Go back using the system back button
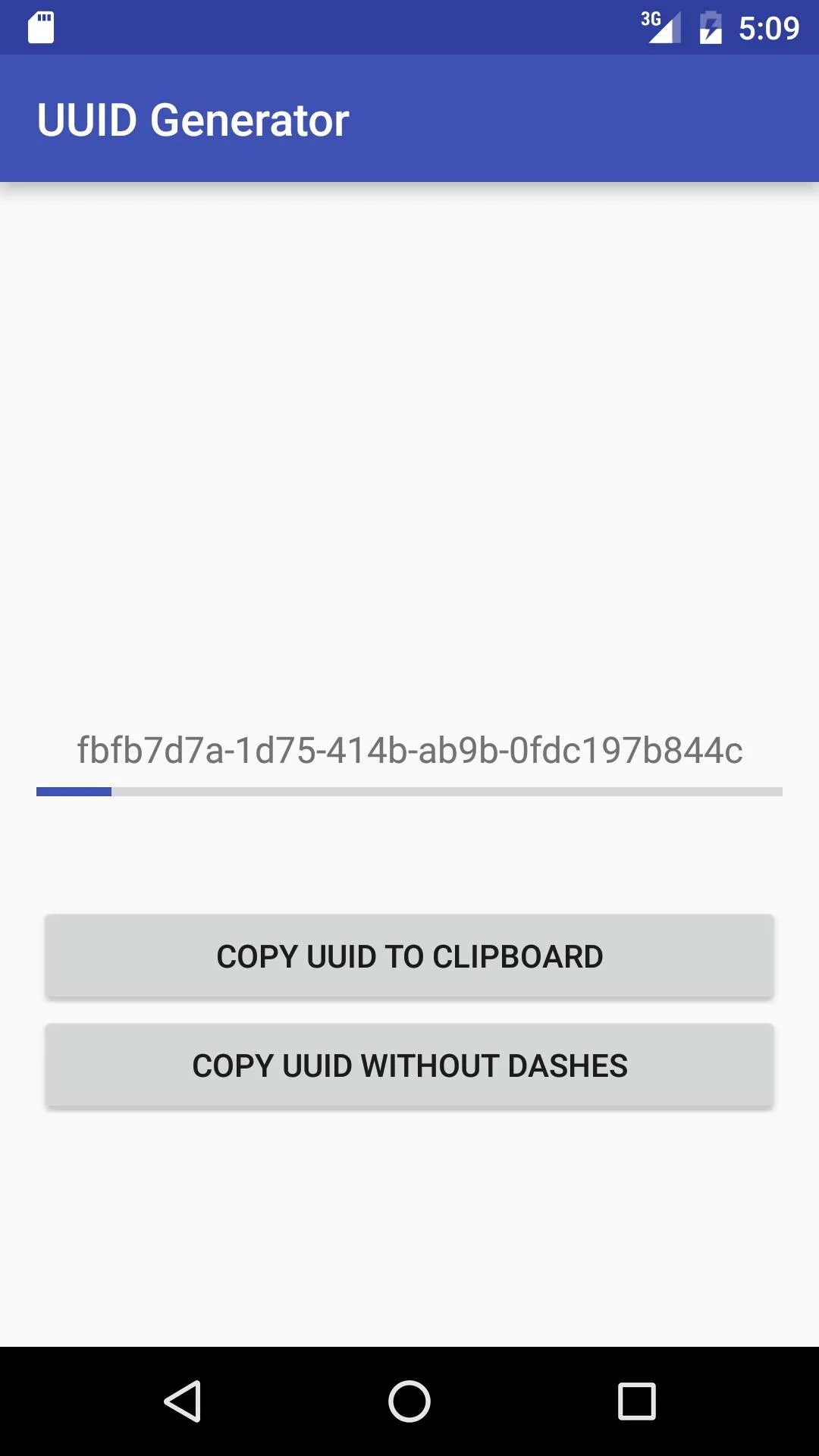Image resolution: width=819 pixels, height=1456 pixels. [x=182, y=1401]
